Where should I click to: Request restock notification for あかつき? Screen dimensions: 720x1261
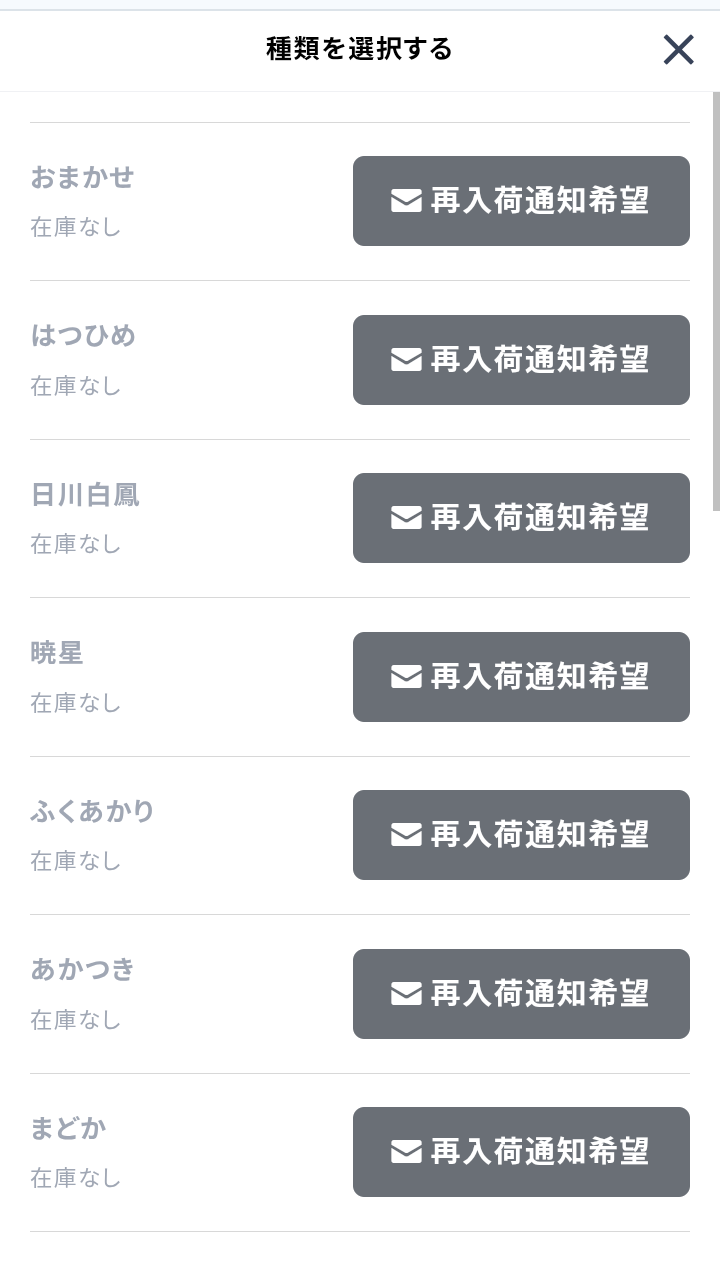pyautogui.click(x=520, y=994)
